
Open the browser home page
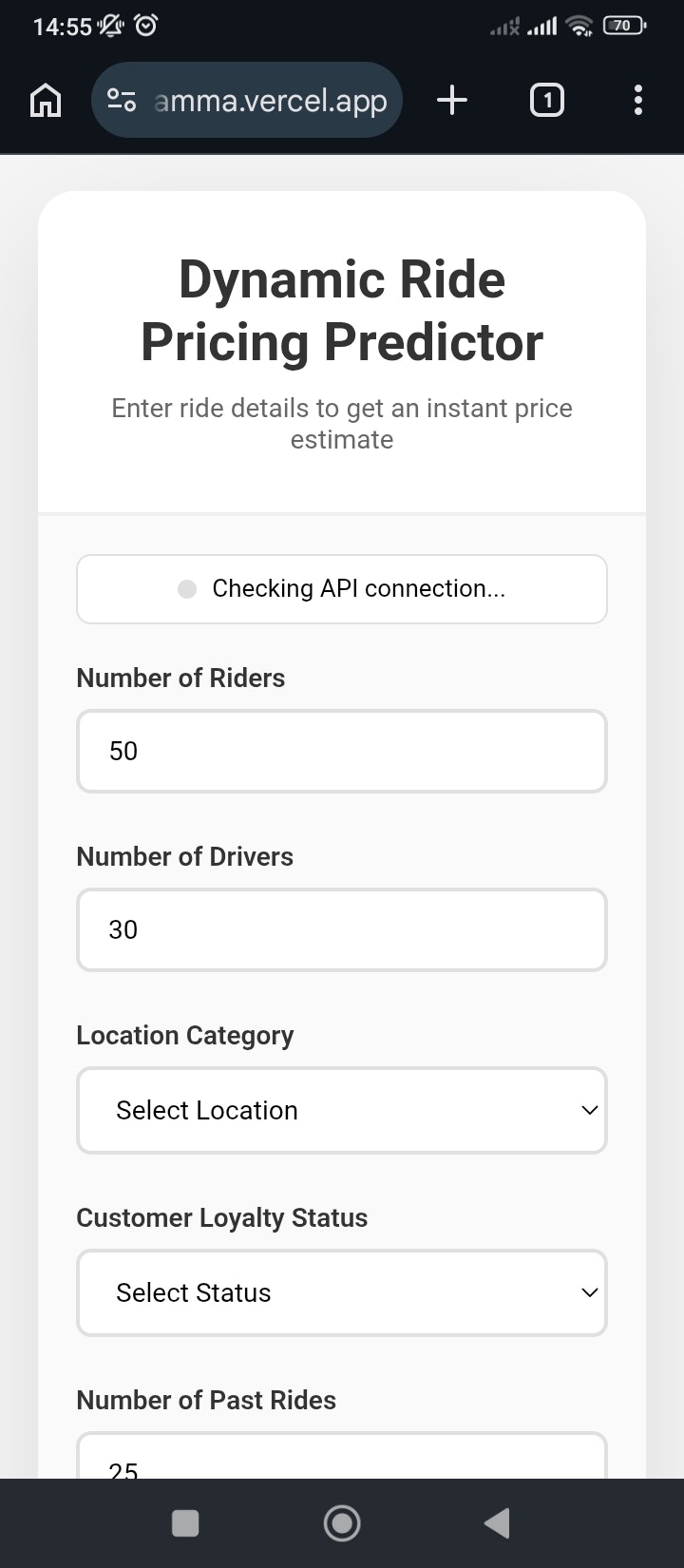coord(44,100)
